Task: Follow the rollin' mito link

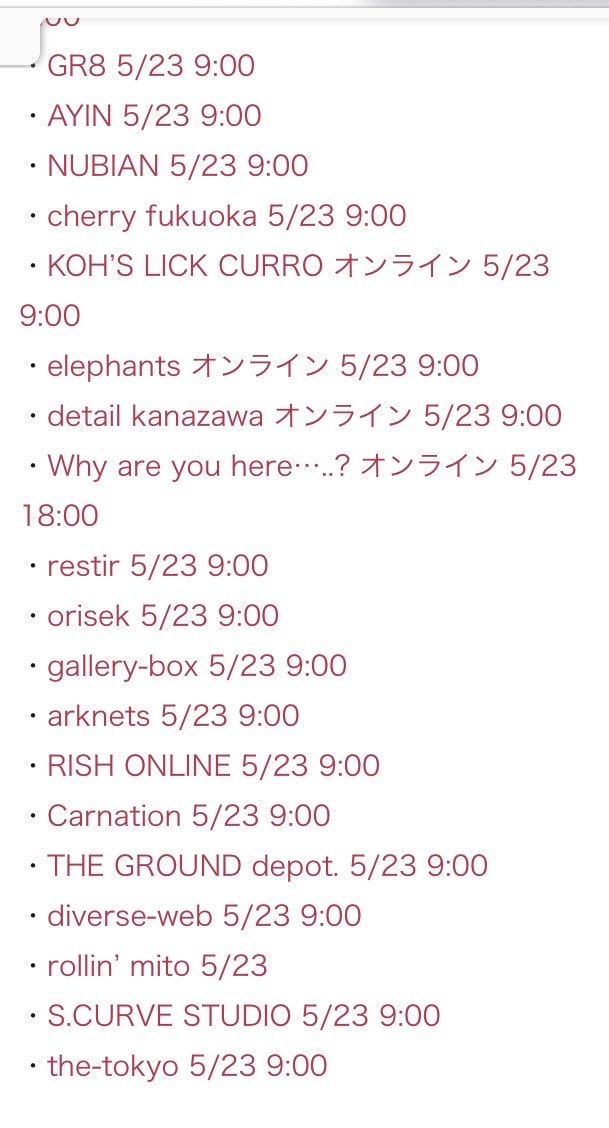Action: coord(157,965)
